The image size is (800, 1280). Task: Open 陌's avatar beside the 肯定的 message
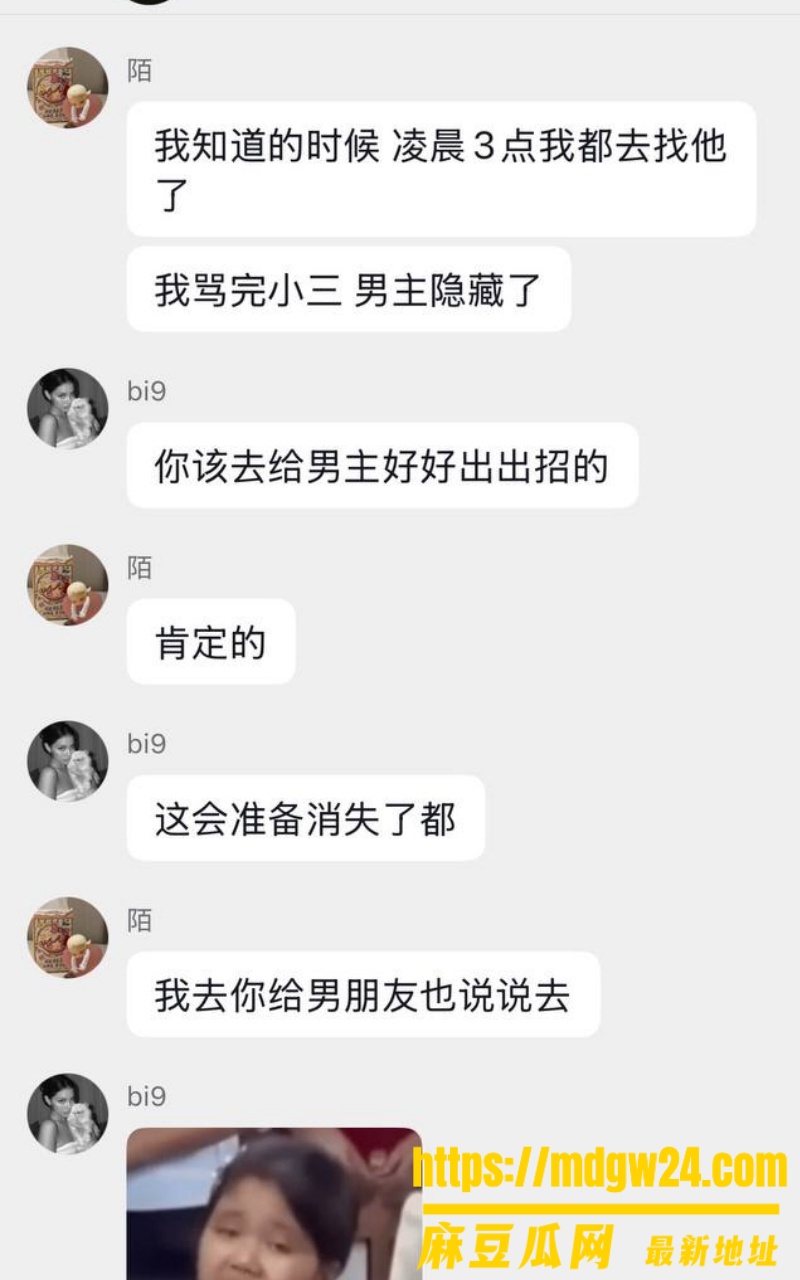67,585
